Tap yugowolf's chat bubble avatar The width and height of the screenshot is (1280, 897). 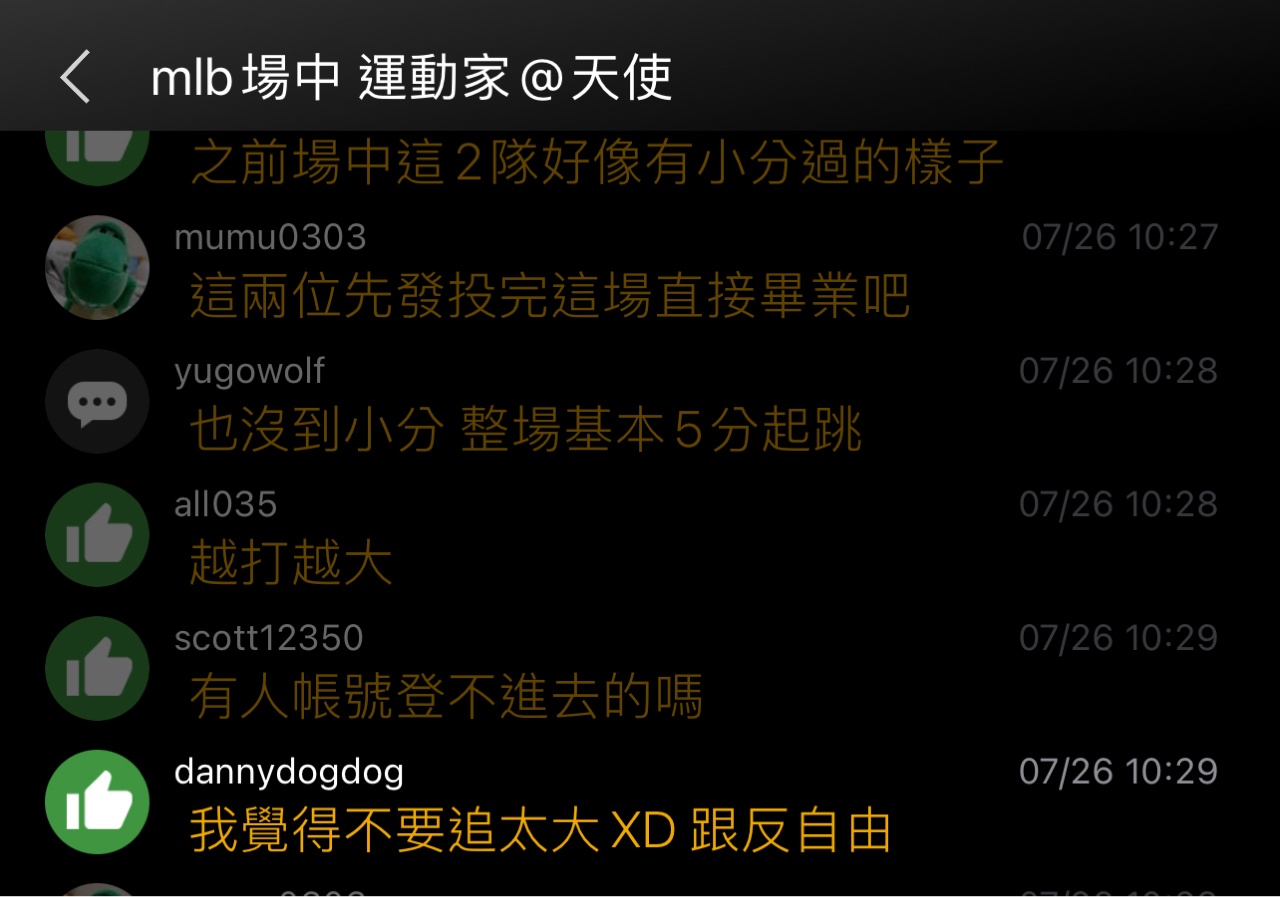[x=97, y=401]
